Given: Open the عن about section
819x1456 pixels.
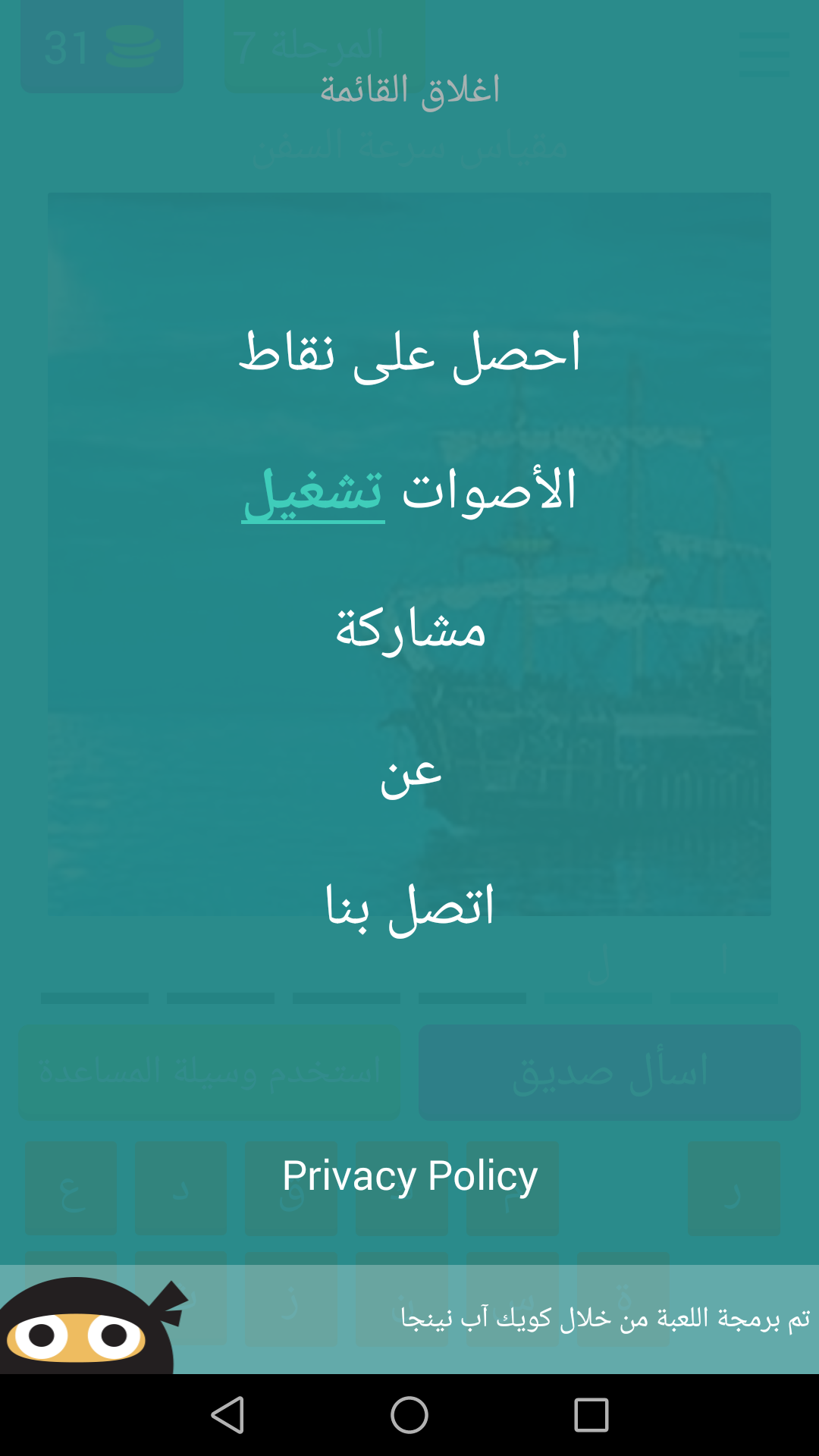Looking at the screenshot, I should point(409,773).
